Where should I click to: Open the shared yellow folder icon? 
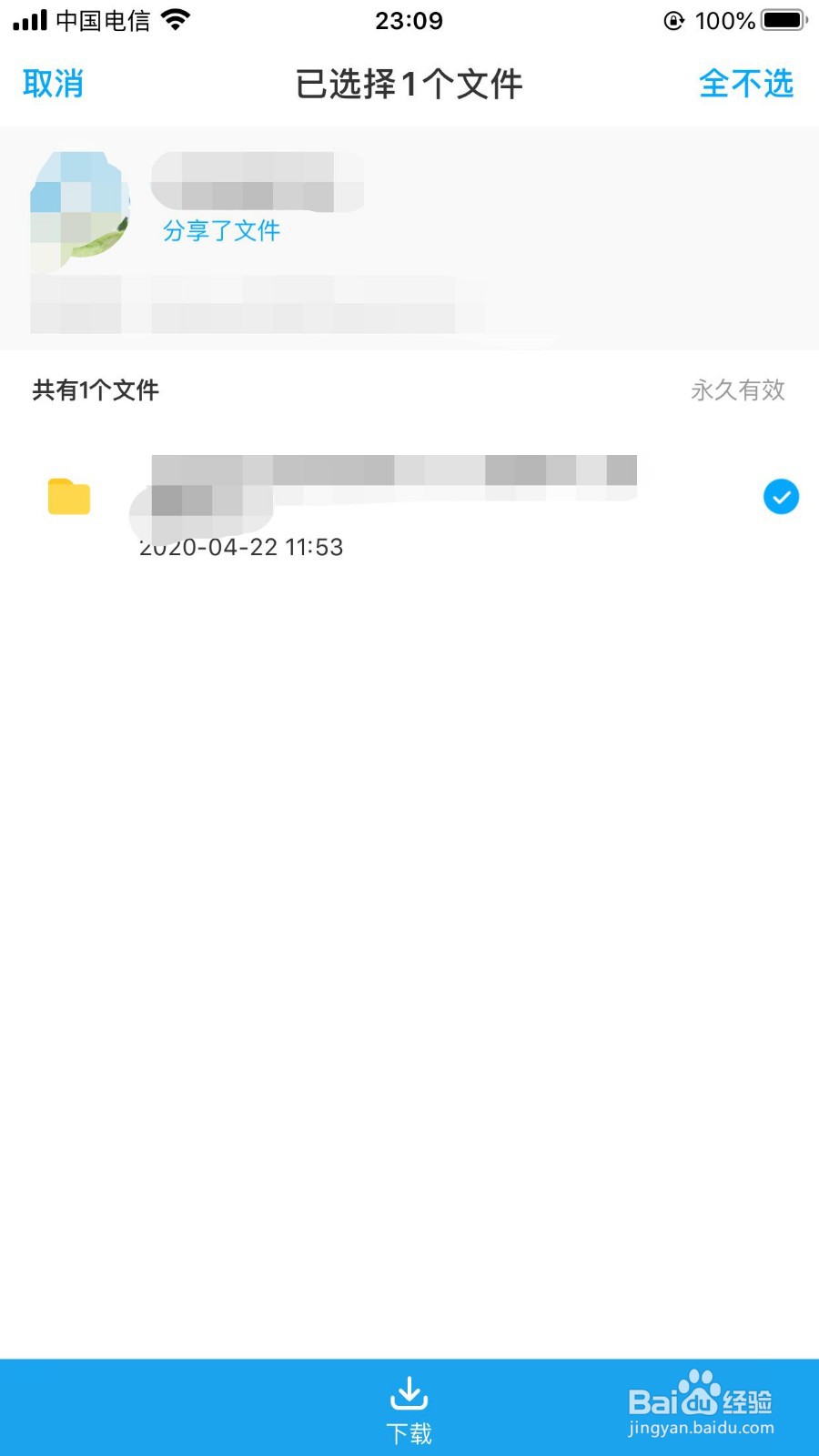[x=69, y=498]
